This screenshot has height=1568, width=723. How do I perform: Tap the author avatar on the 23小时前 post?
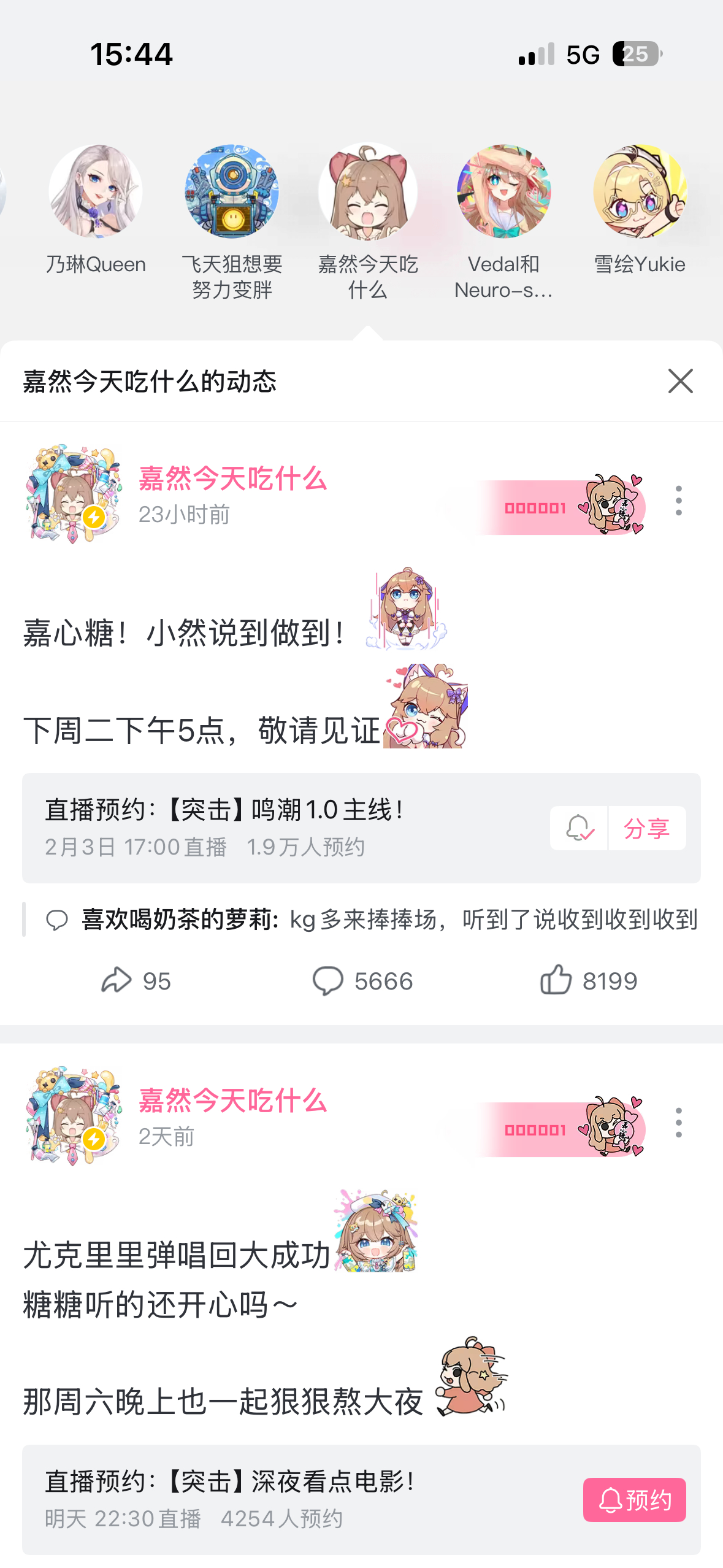pos(72,494)
